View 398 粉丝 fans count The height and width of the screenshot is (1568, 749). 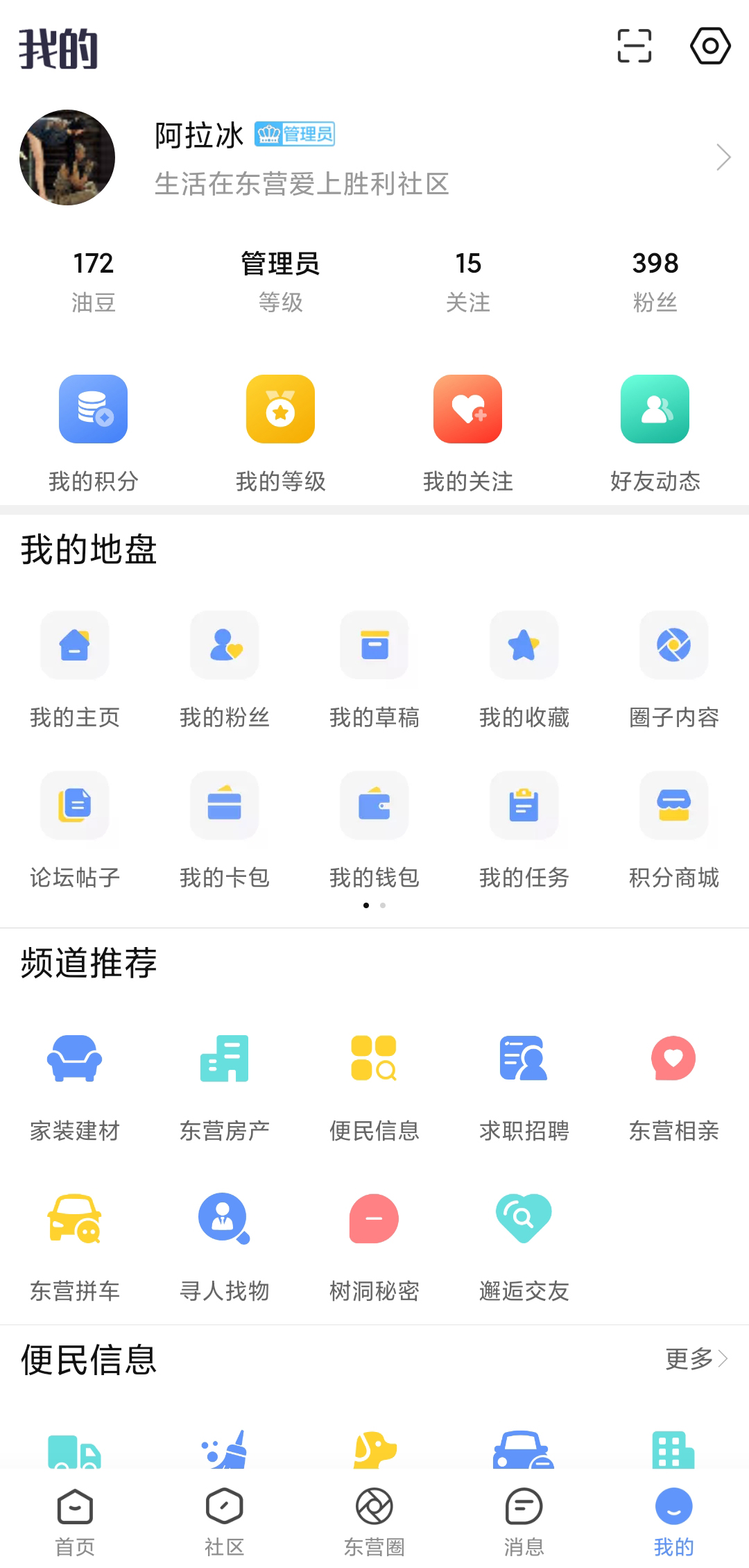coord(655,278)
